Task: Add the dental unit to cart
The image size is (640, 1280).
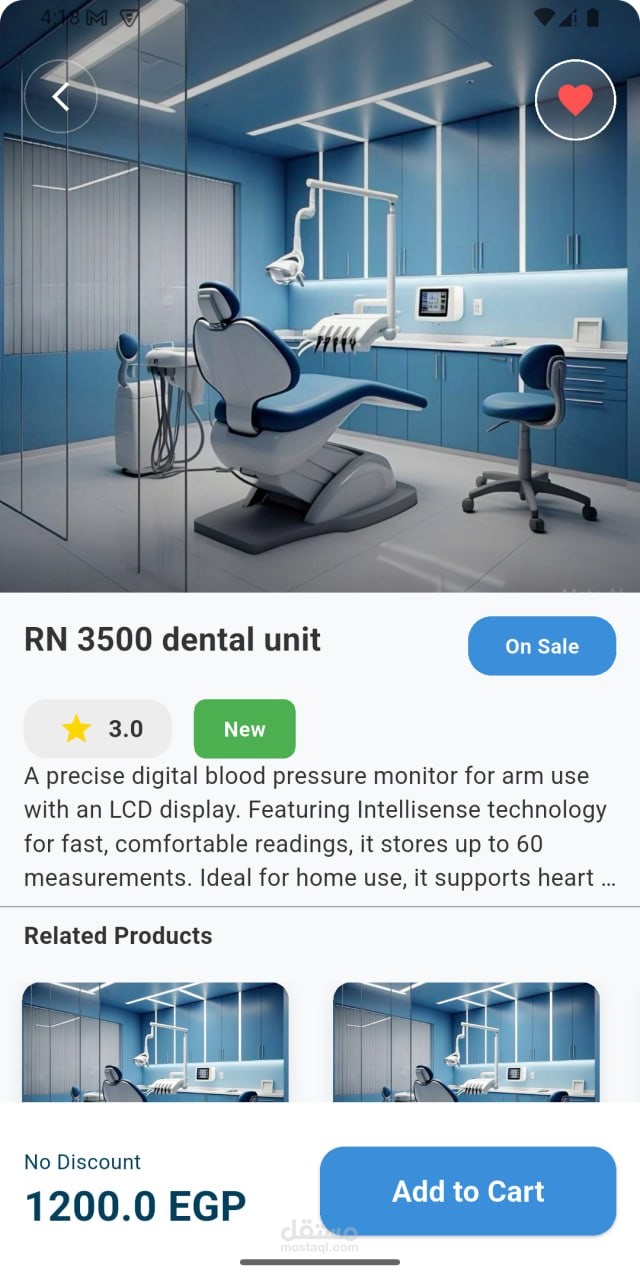Action: point(468,1191)
